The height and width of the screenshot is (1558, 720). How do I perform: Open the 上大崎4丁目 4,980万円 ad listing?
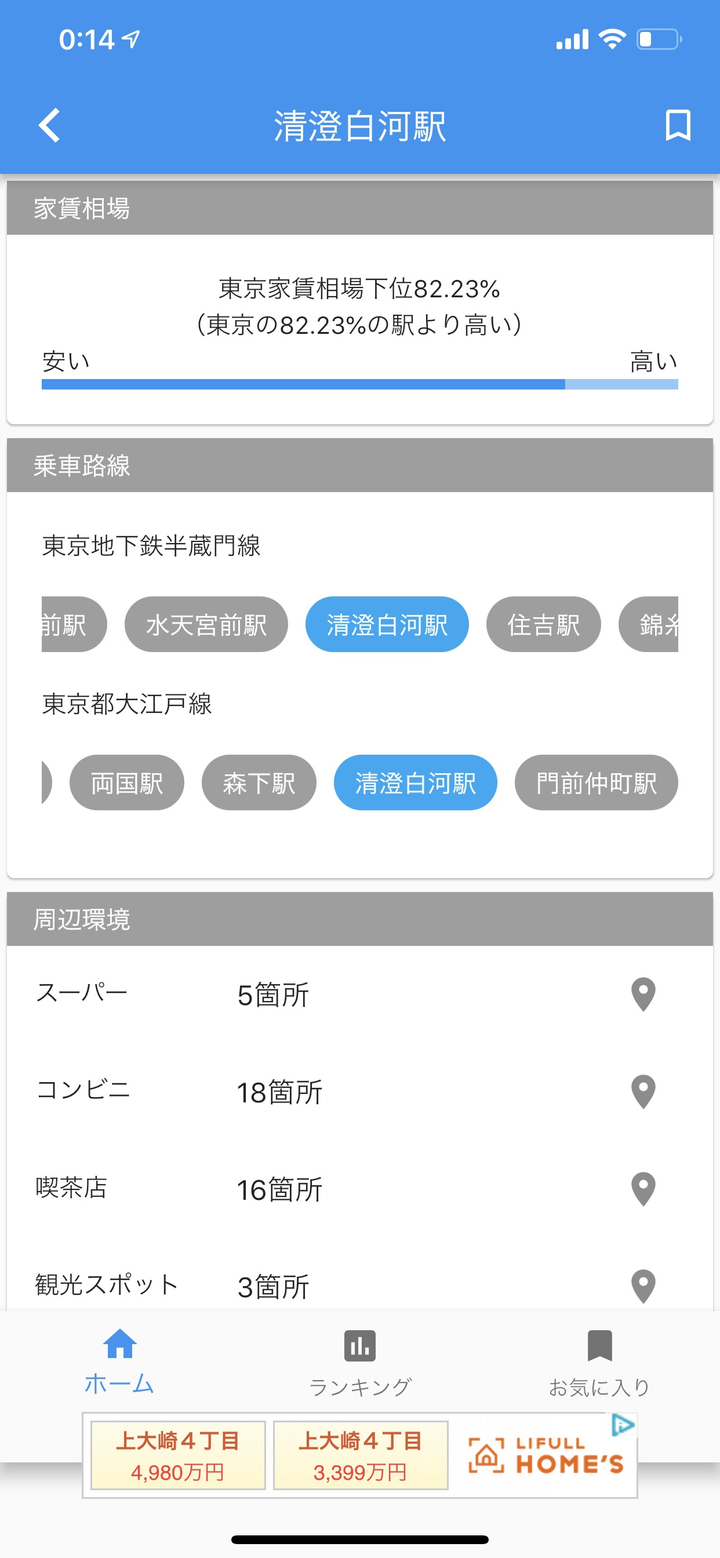coord(178,1456)
